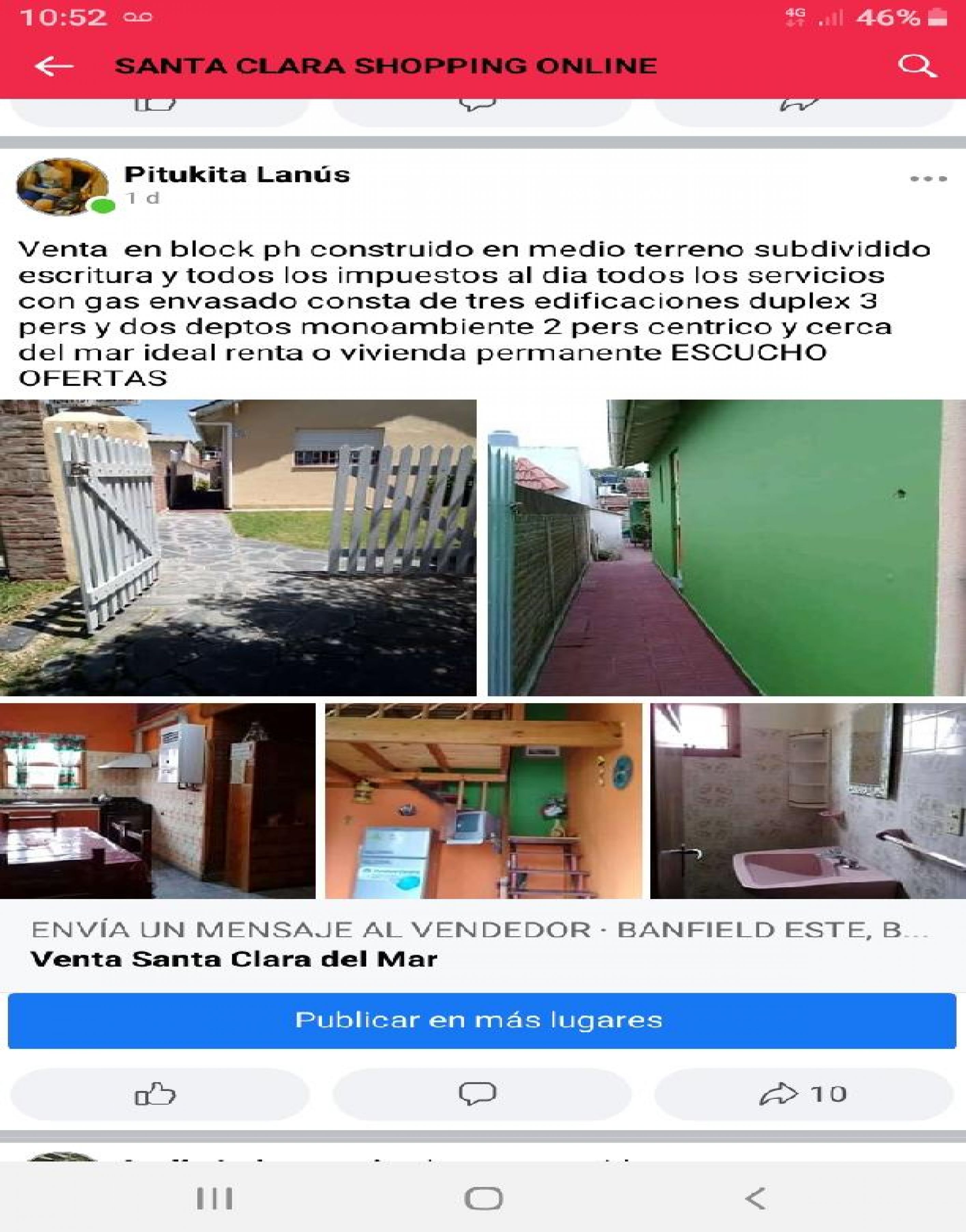View the kitchen interior photo
The height and width of the screenshot is (1232, 966).
(157, 801)
